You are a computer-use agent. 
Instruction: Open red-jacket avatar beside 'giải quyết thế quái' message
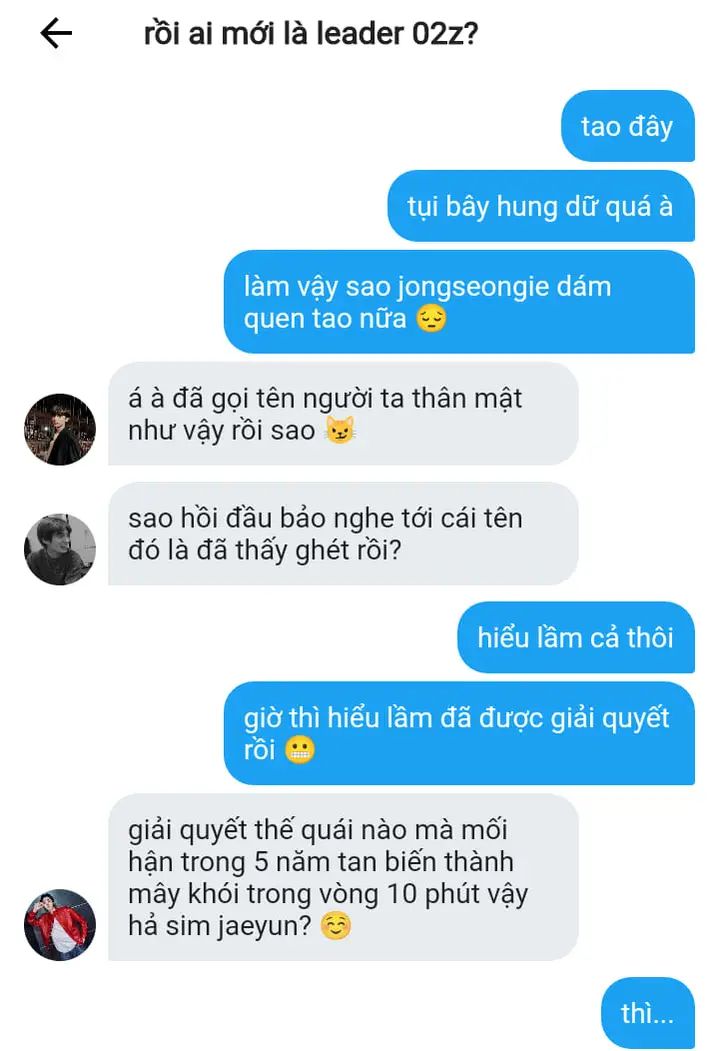(x=60, y=924)
